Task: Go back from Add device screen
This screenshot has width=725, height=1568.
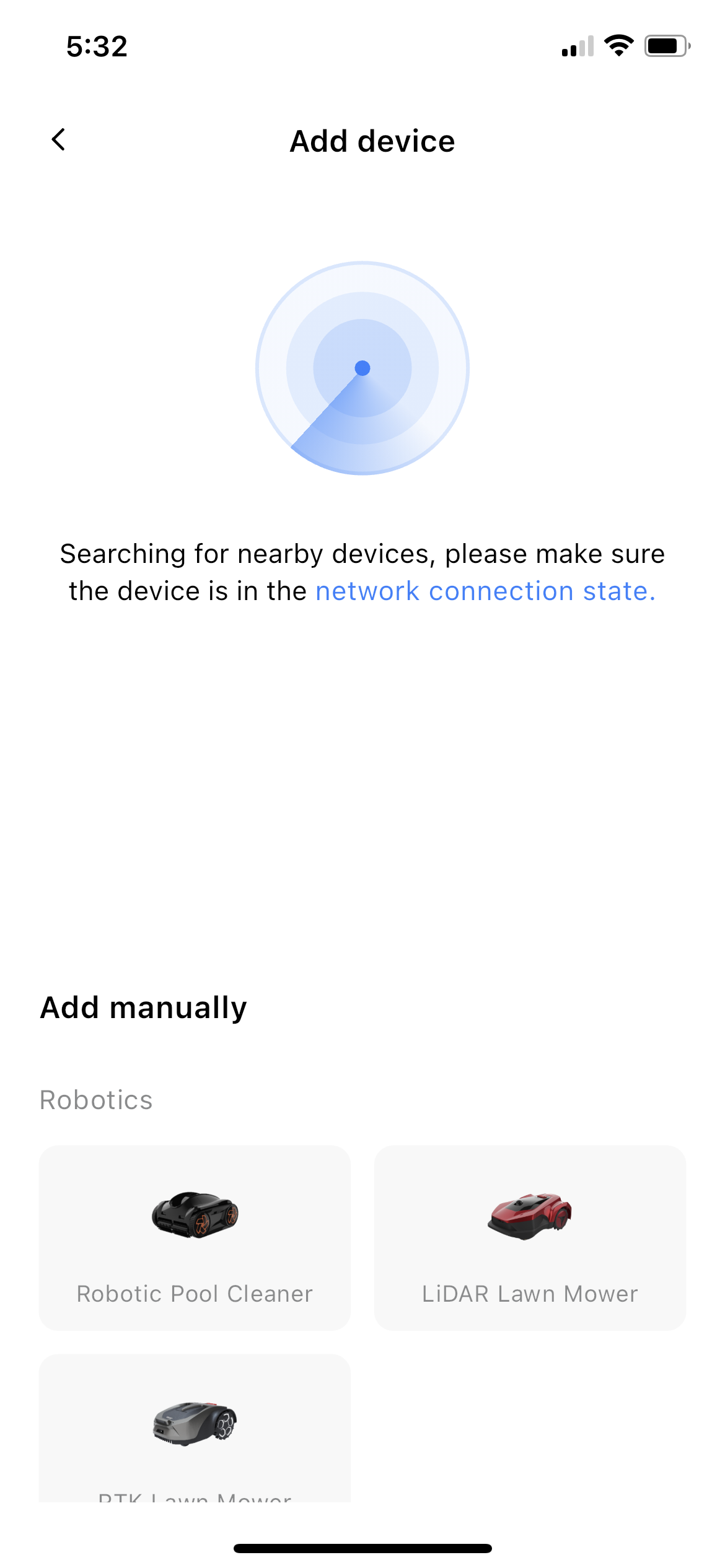Action: point(58,140)
